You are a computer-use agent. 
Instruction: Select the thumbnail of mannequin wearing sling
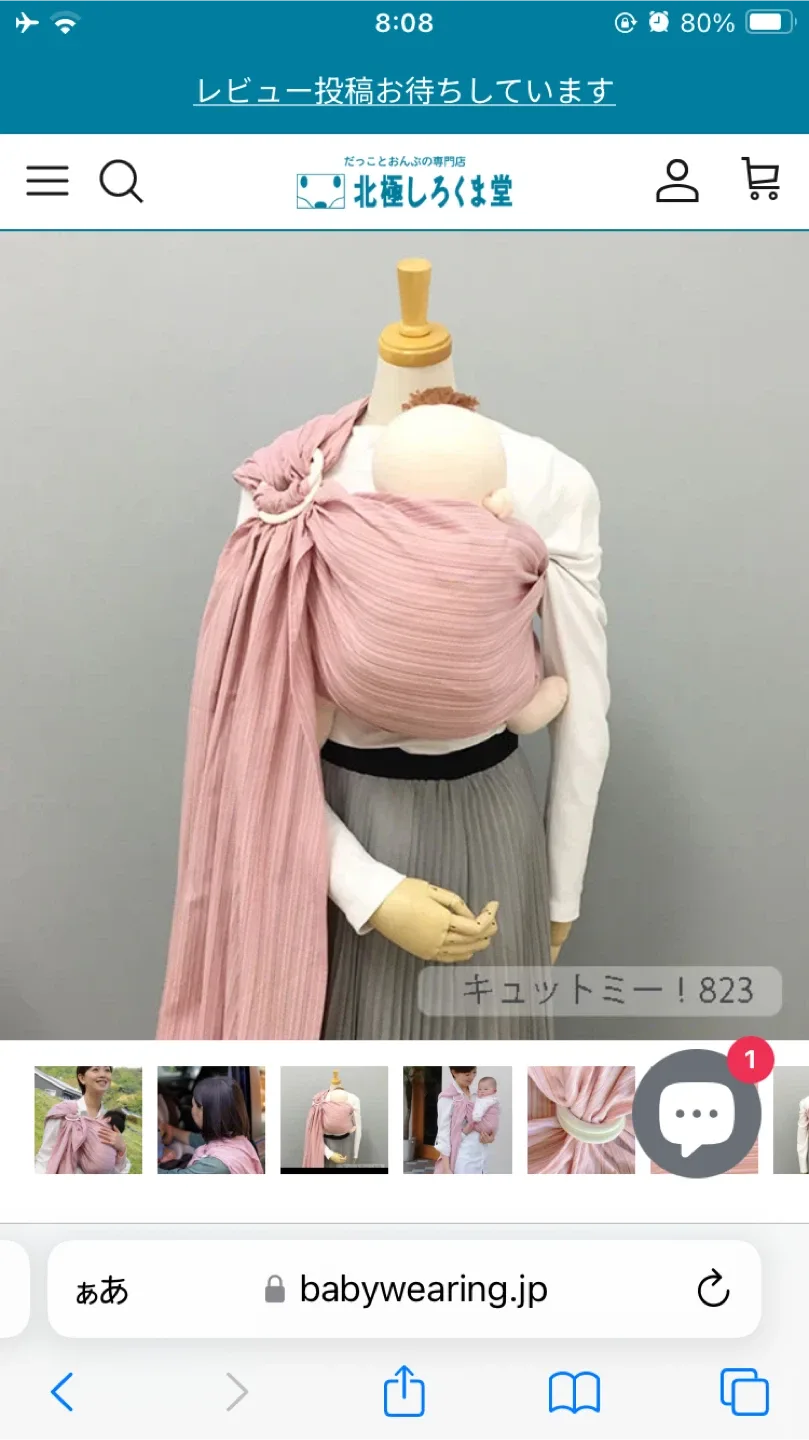[334, 1120]
